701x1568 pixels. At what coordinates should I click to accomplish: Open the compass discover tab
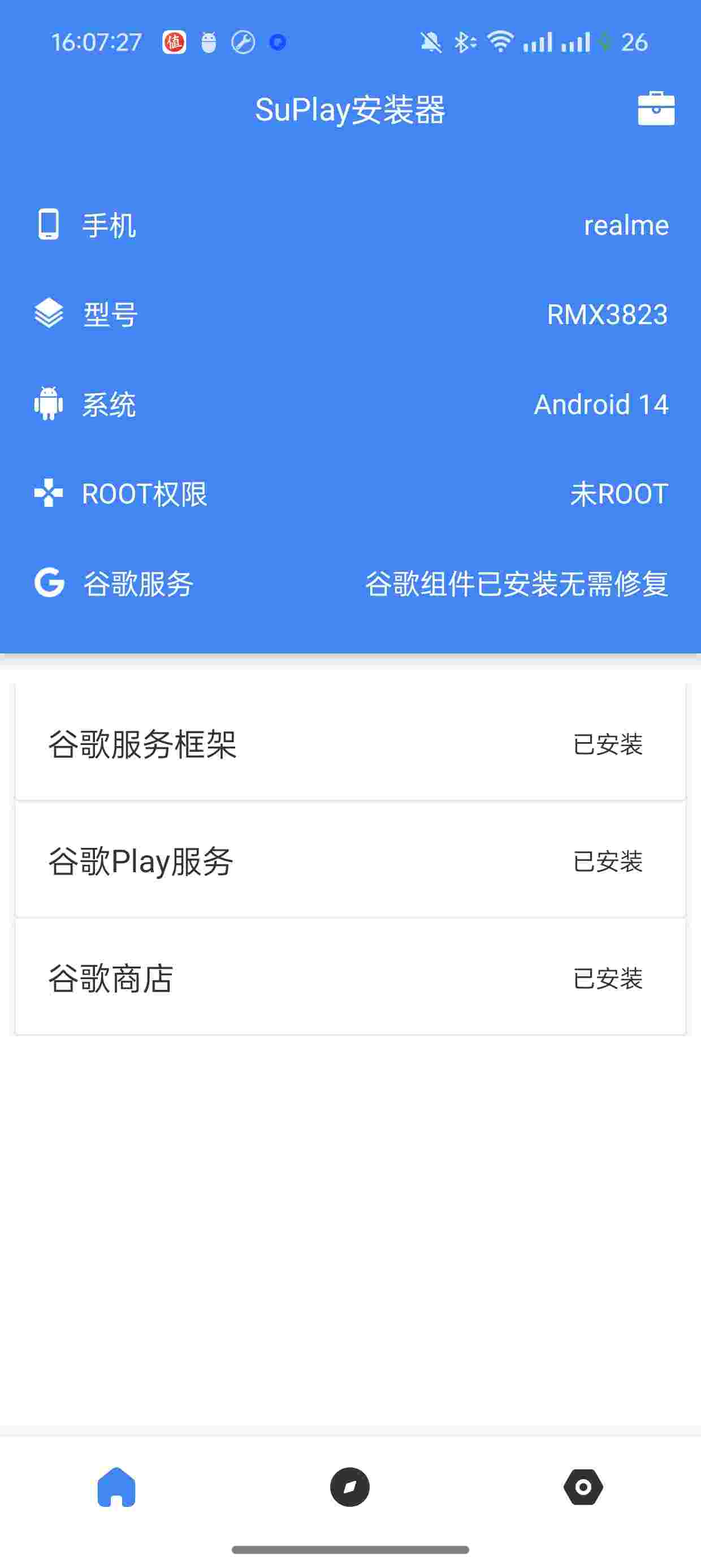pyautogui.click(x=350, y=1487)
